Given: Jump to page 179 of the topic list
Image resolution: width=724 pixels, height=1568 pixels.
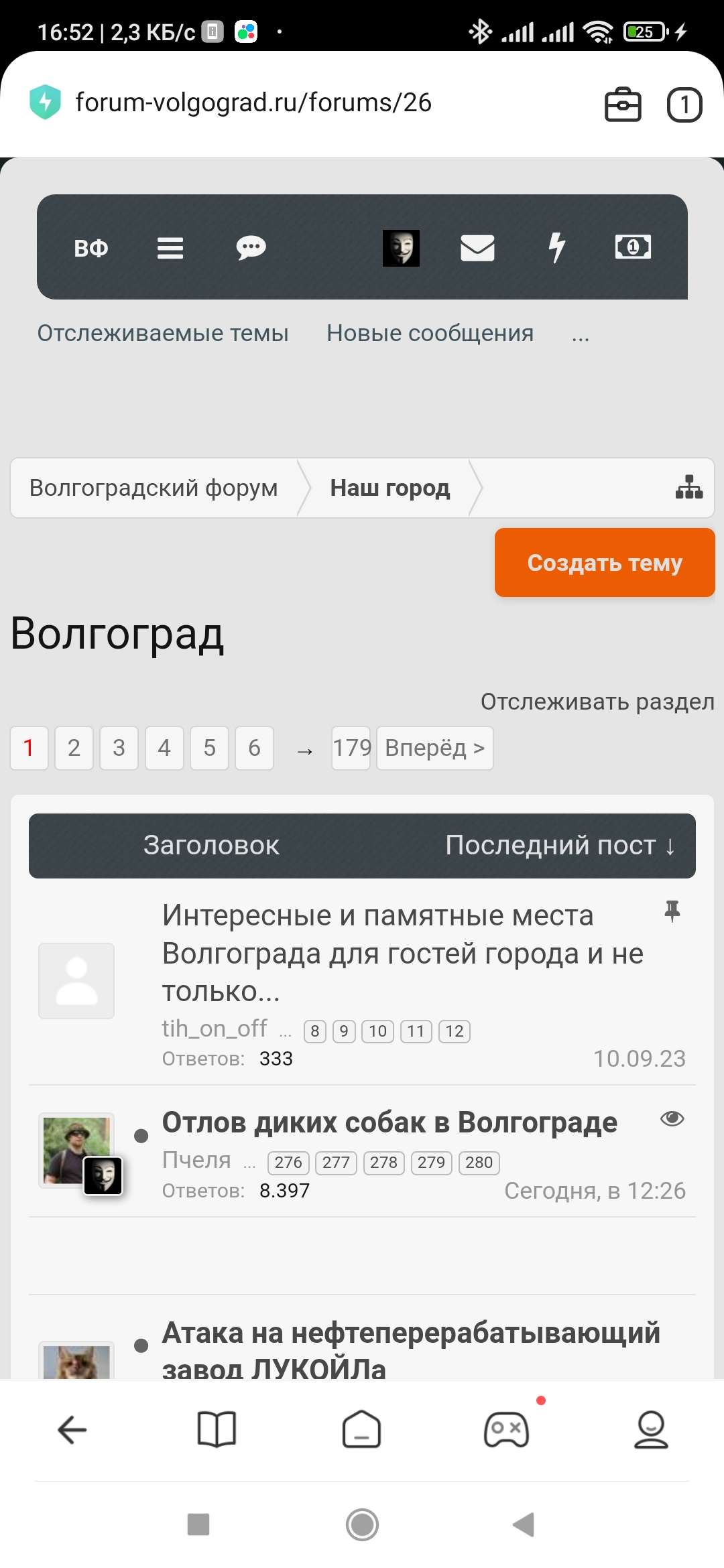Looking at the screenshot, I should tap(351, 748).
